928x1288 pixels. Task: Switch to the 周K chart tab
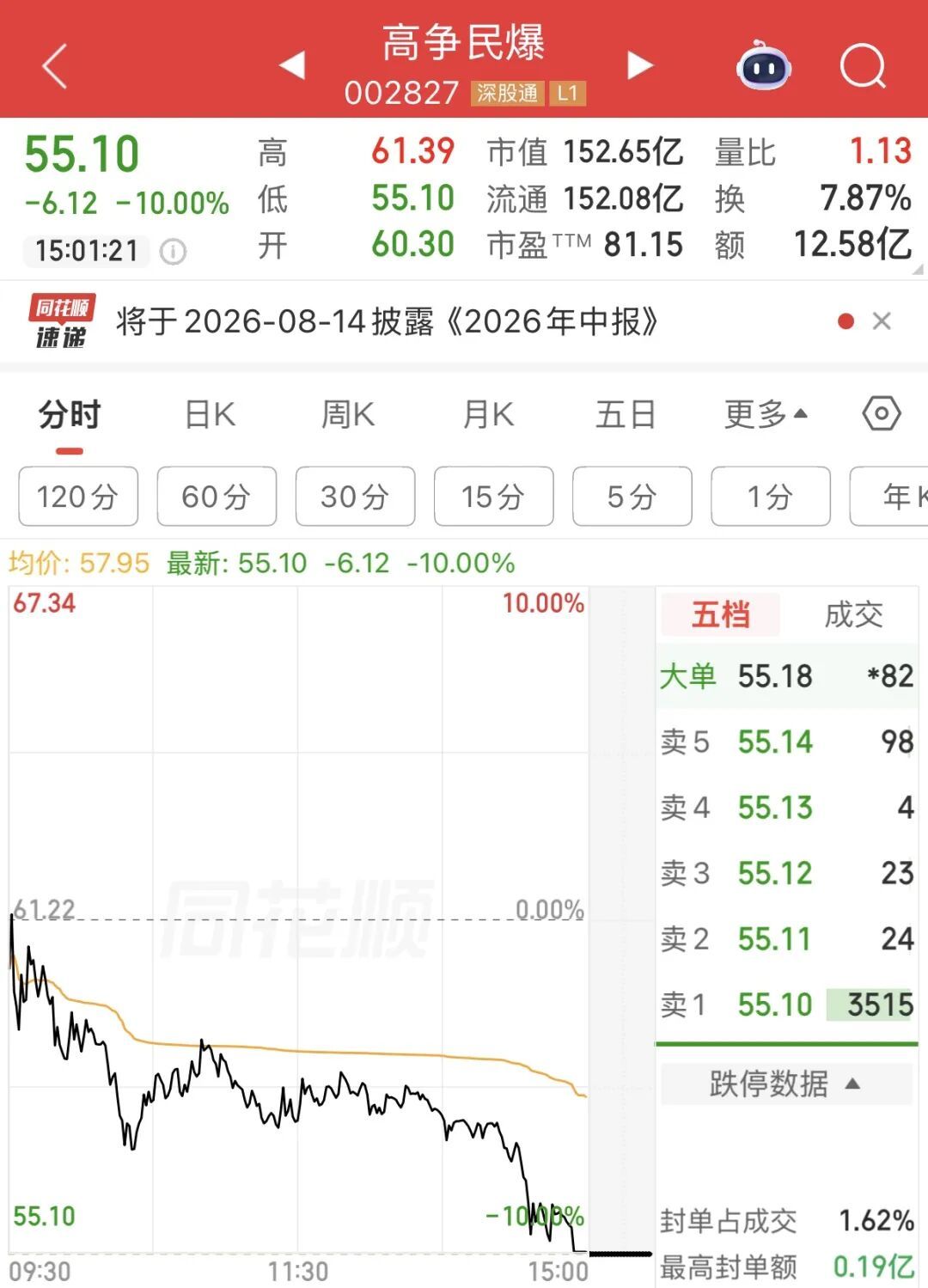click(x=348, y=415)
